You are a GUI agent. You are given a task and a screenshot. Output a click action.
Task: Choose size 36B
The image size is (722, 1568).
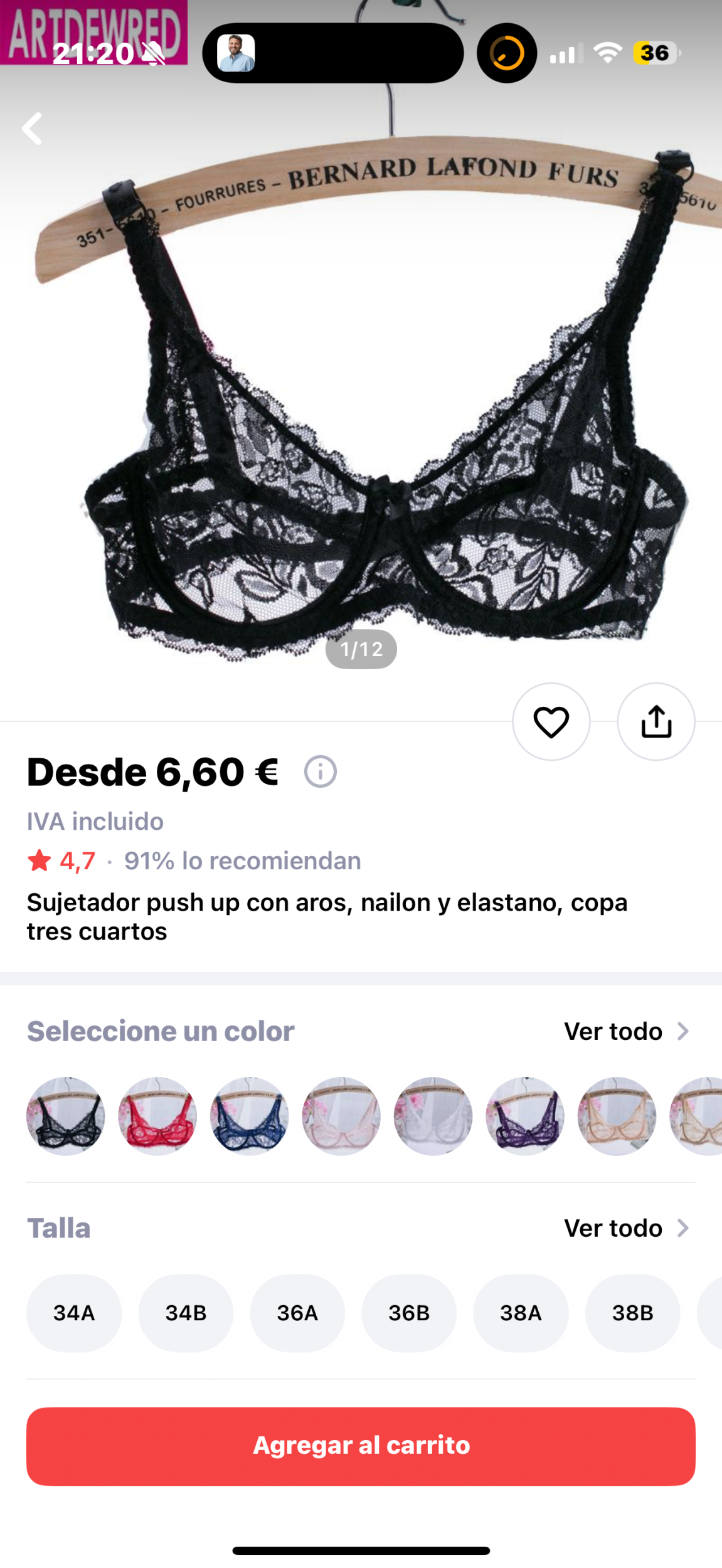(409, 1313)
